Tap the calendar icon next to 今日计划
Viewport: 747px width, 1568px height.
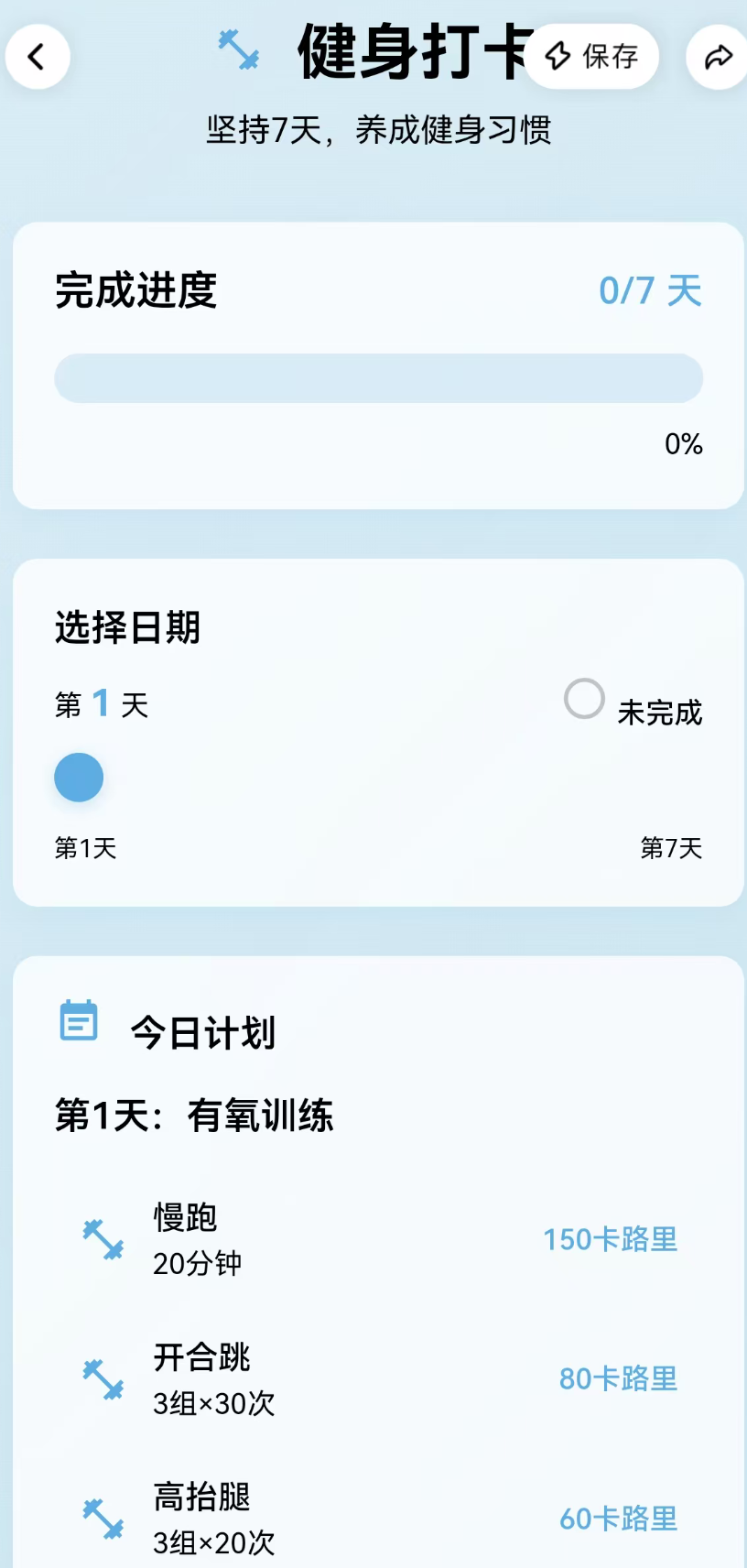point(78,1021)
